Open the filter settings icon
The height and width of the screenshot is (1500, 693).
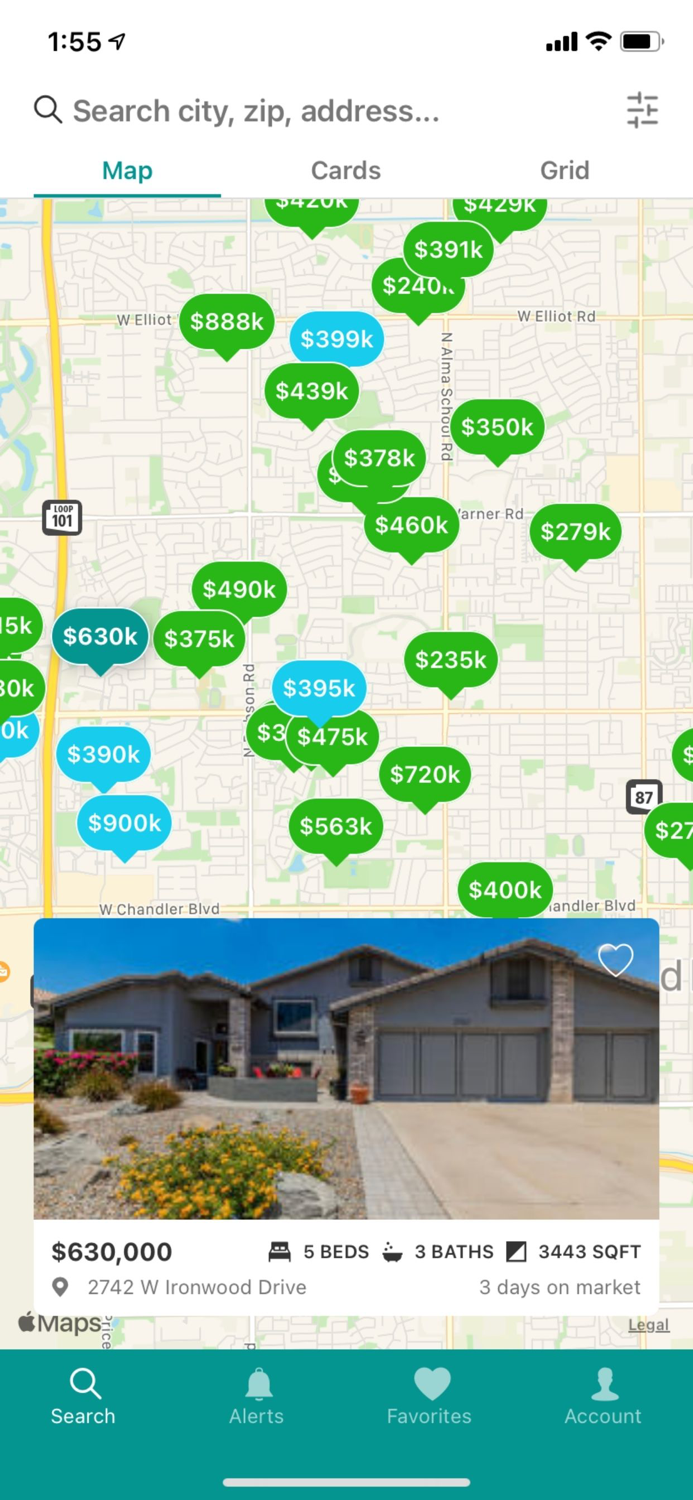tap(642, 110)
